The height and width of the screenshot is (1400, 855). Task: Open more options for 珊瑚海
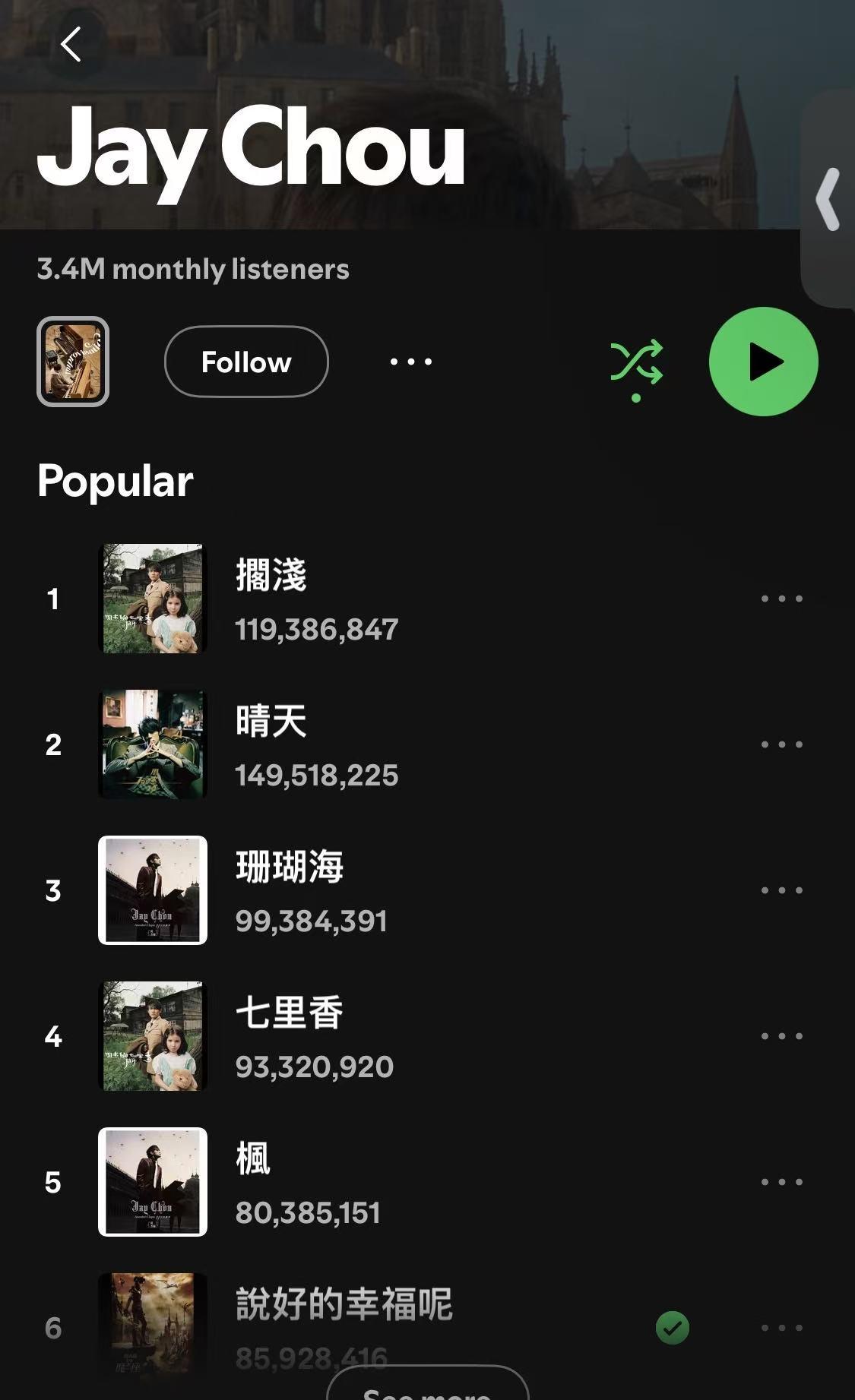(782, 890)
